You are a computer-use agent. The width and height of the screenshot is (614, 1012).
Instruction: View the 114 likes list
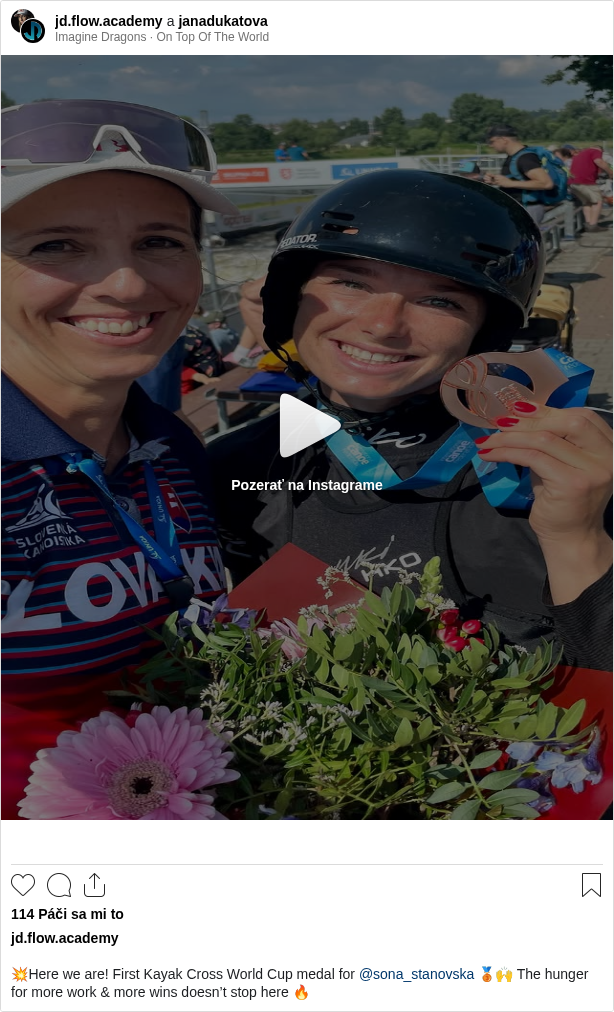click(67, 914)
